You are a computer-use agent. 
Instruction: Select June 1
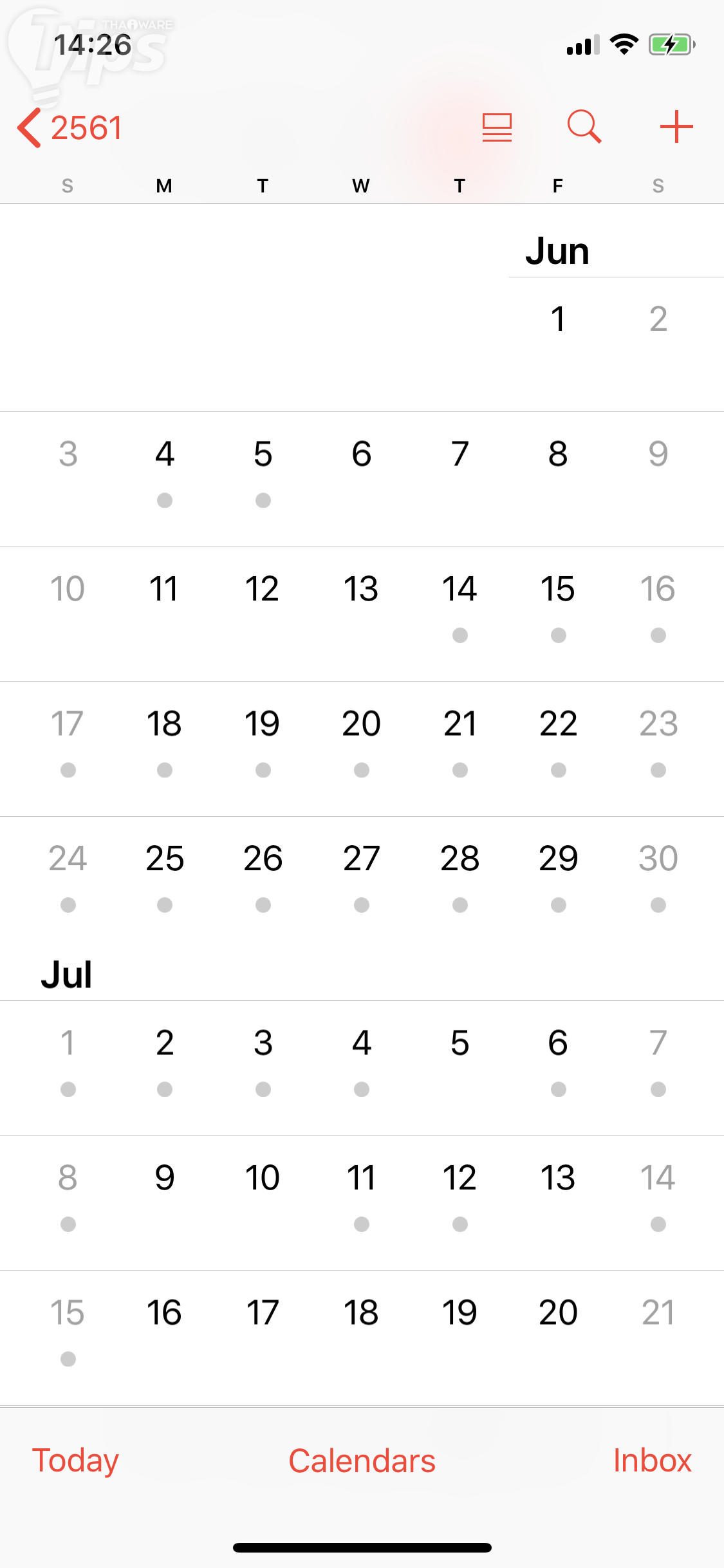558,319
